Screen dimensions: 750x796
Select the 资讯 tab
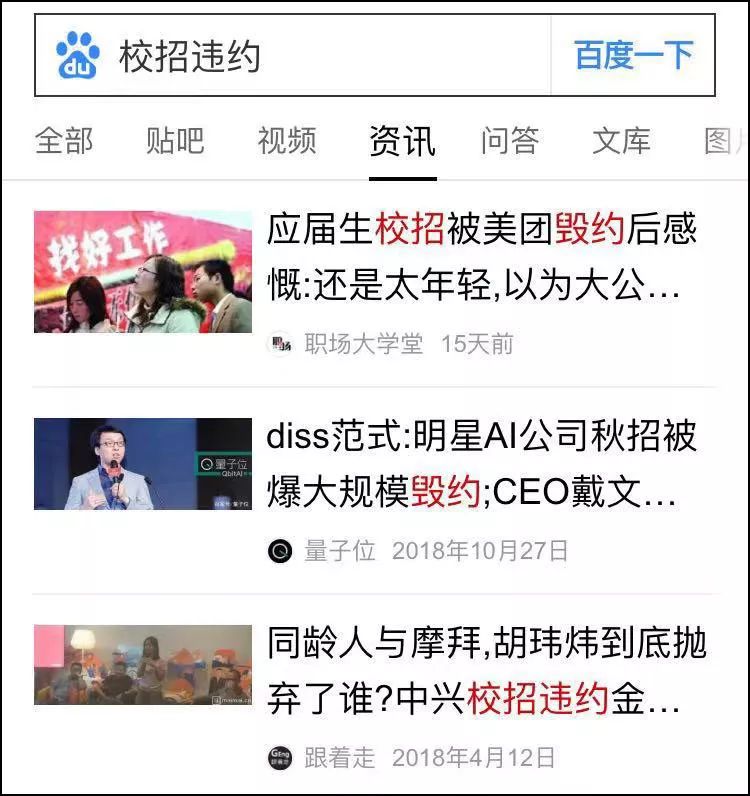(x=404, y=141)
